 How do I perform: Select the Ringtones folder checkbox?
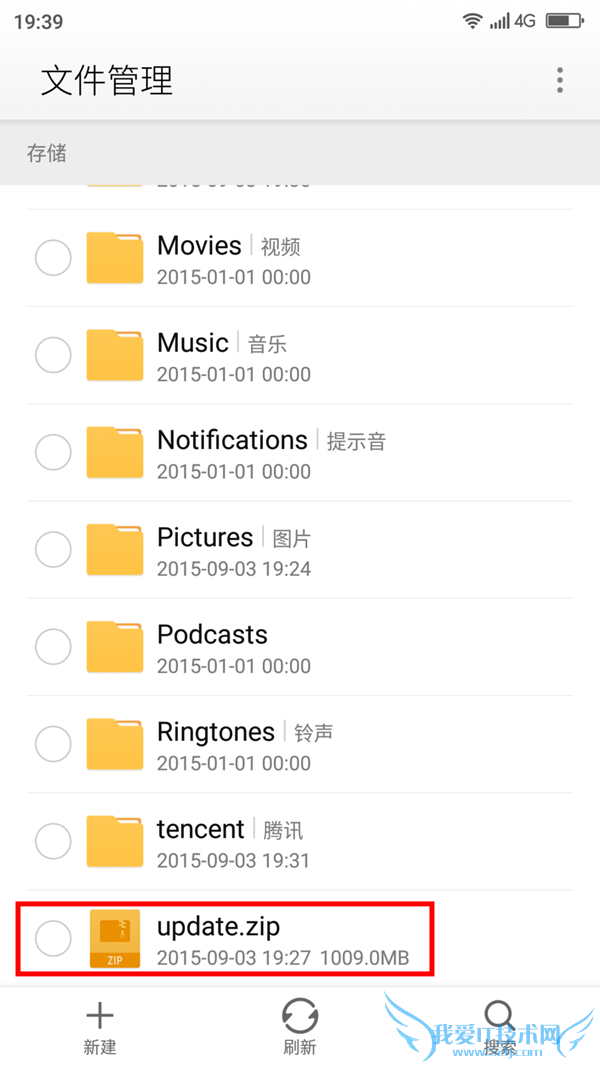pos(53,743)
